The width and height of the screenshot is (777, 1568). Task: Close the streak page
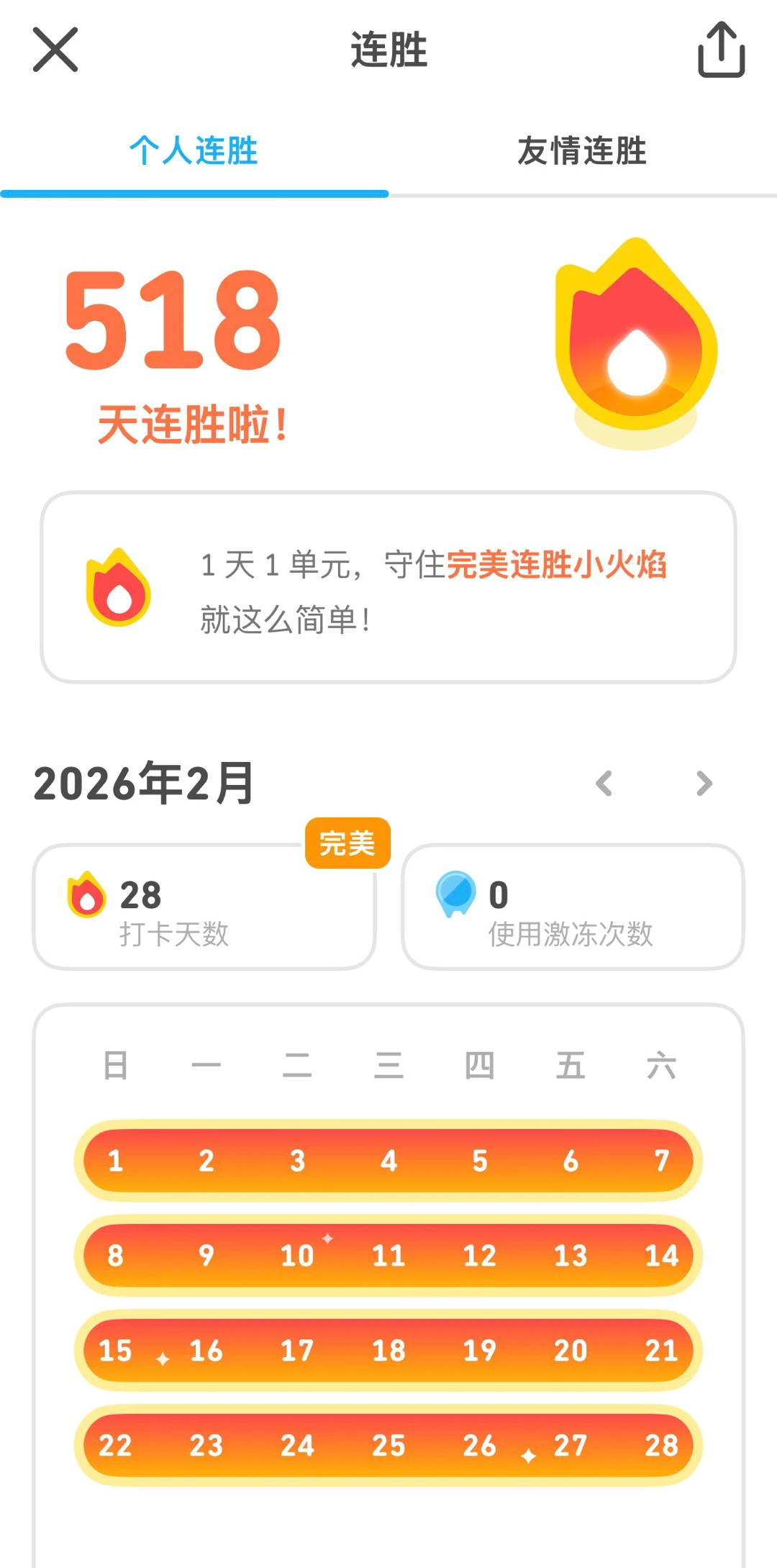click(x=55, y=50)
